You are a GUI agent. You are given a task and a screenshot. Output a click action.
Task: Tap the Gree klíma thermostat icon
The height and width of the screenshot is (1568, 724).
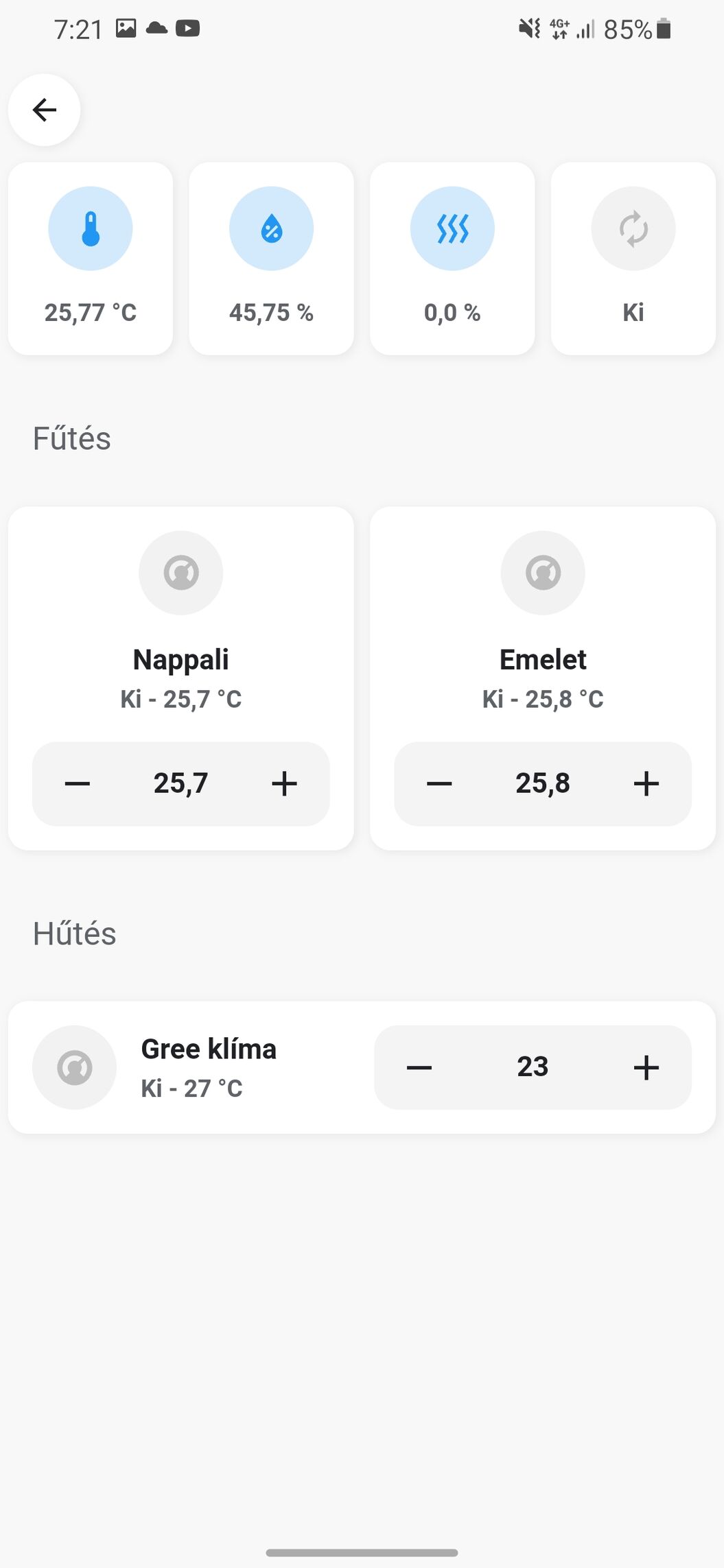[75, 1067]
